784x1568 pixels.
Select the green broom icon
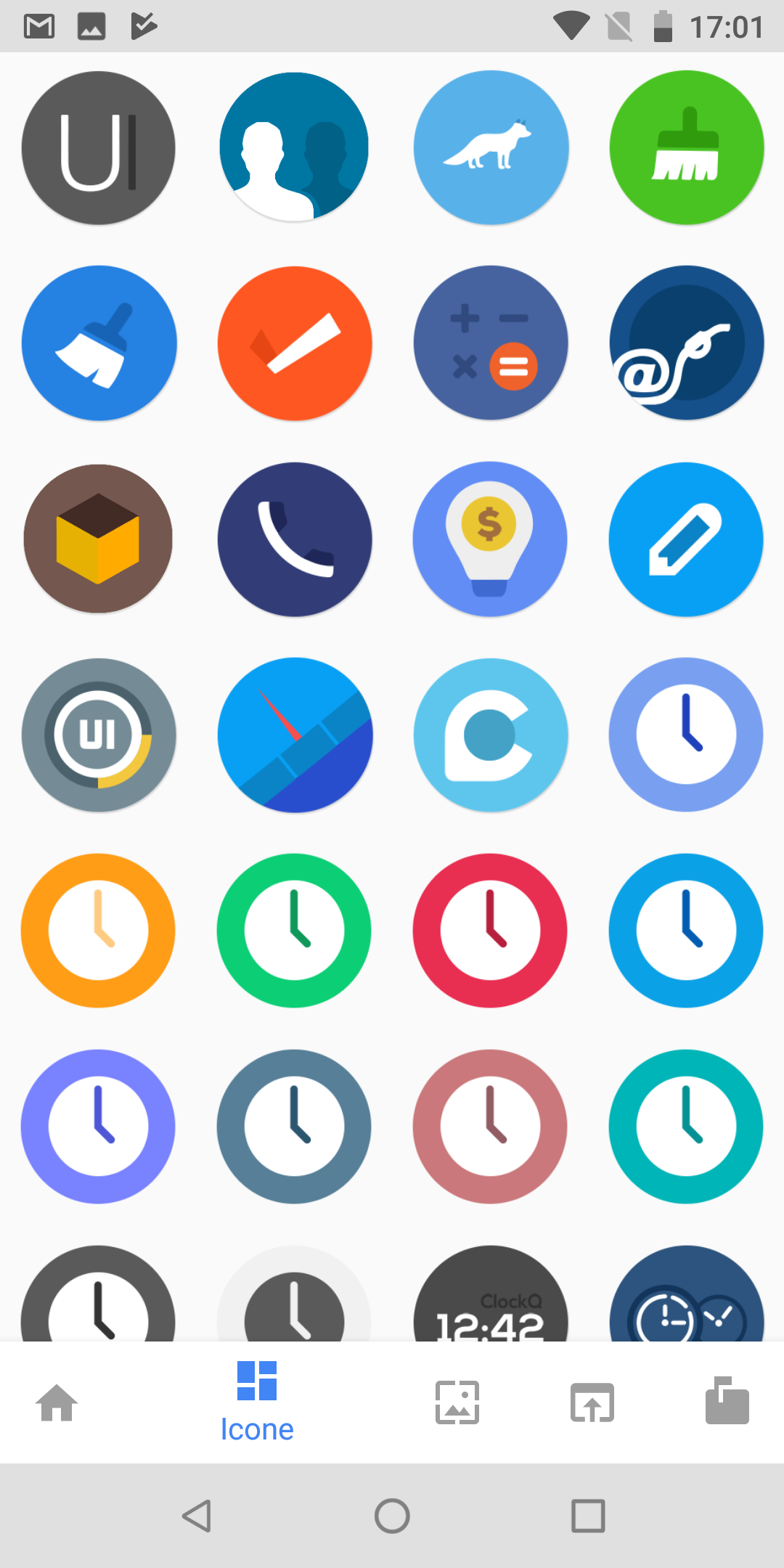[687, 147]
